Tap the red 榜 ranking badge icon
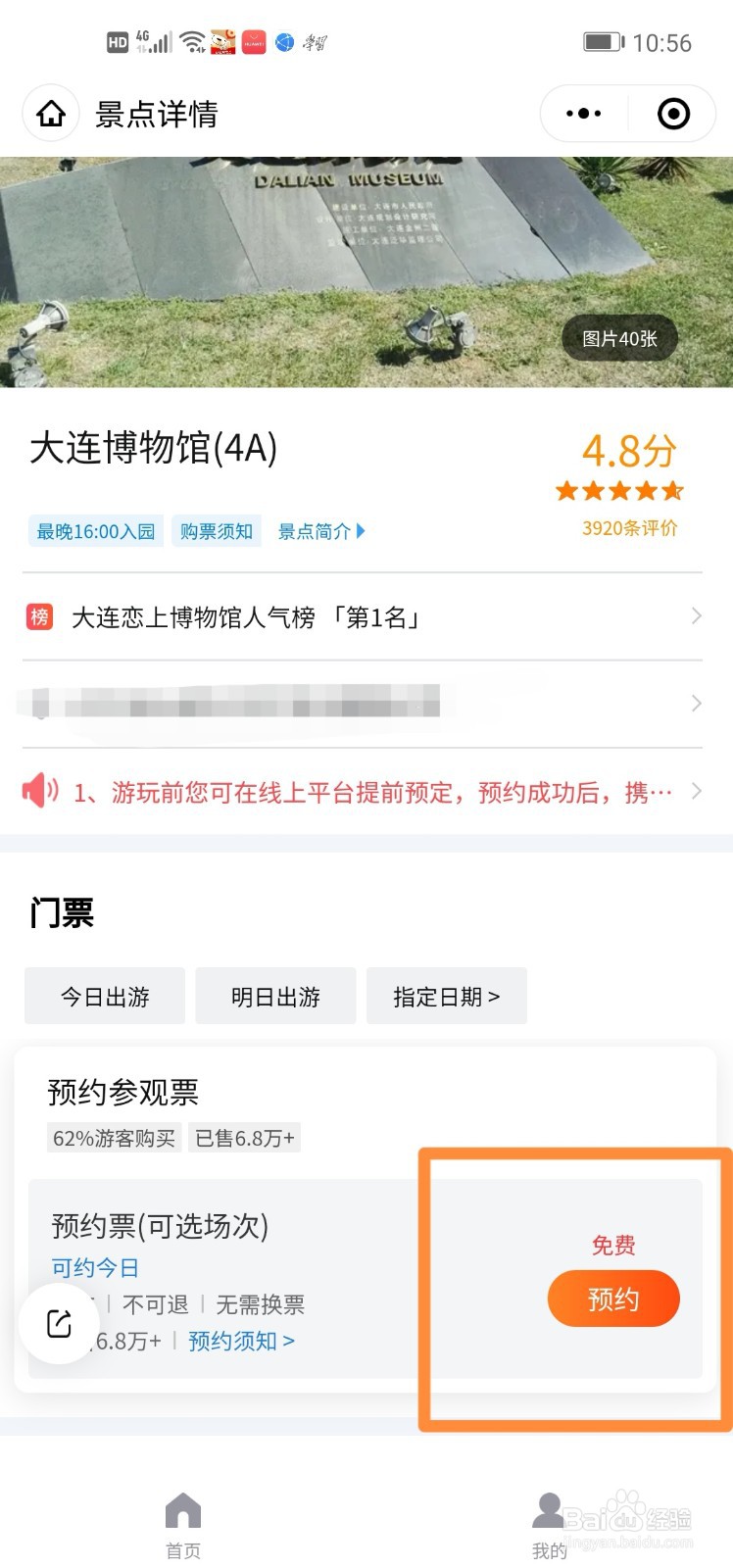 pos(38,617)
